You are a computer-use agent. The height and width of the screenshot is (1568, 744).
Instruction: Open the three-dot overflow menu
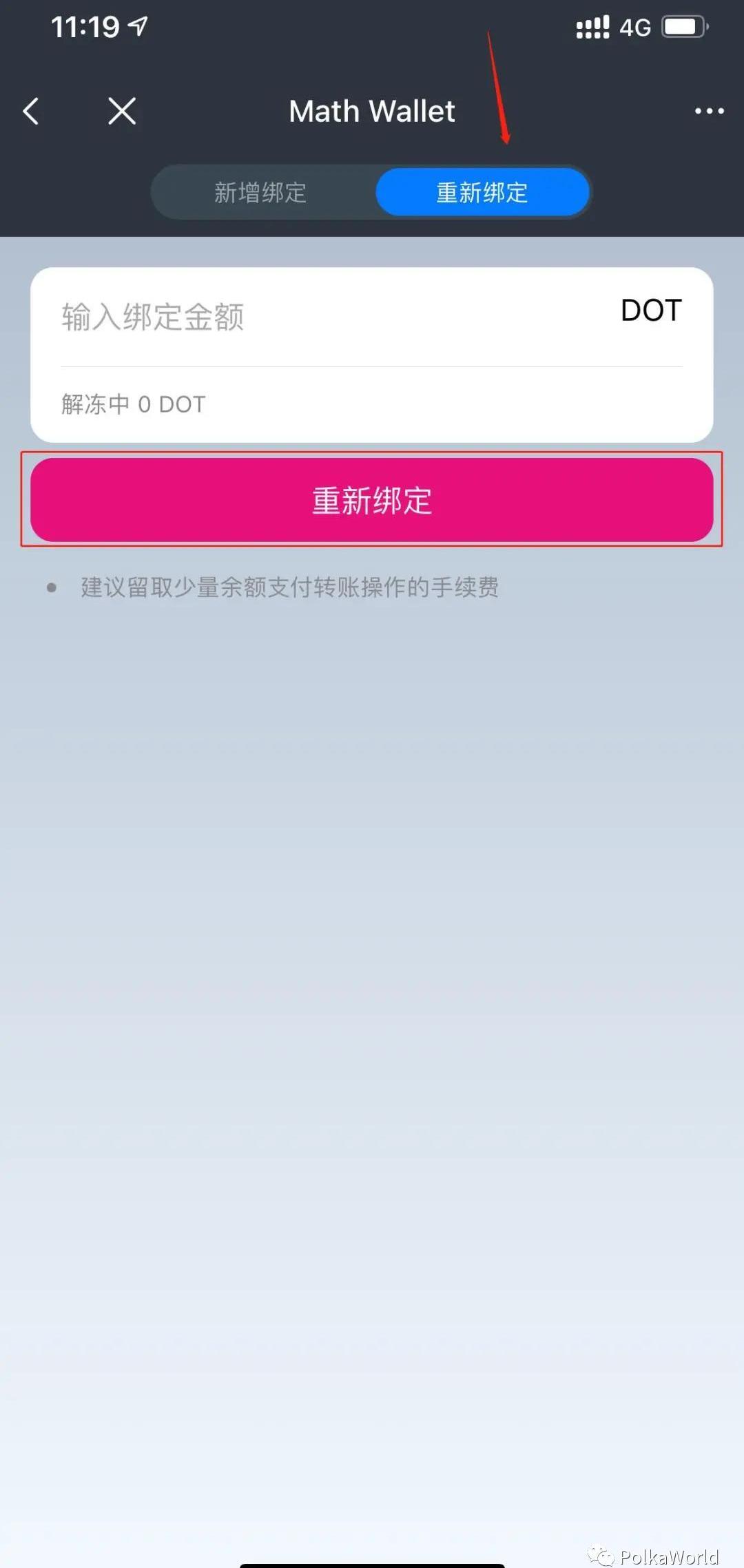[x=709, y=111]
